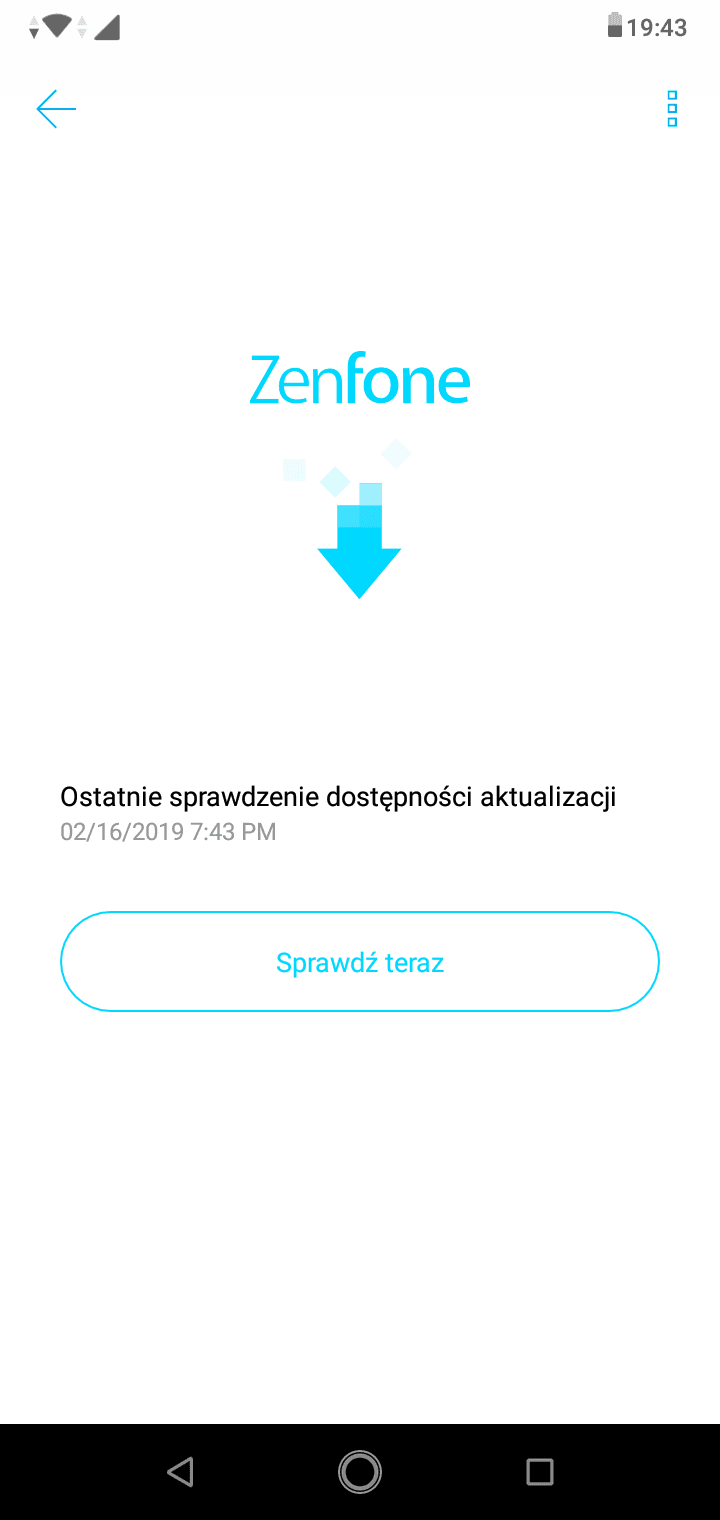
Task: Tap the system home button
Action: (360, 1471)
